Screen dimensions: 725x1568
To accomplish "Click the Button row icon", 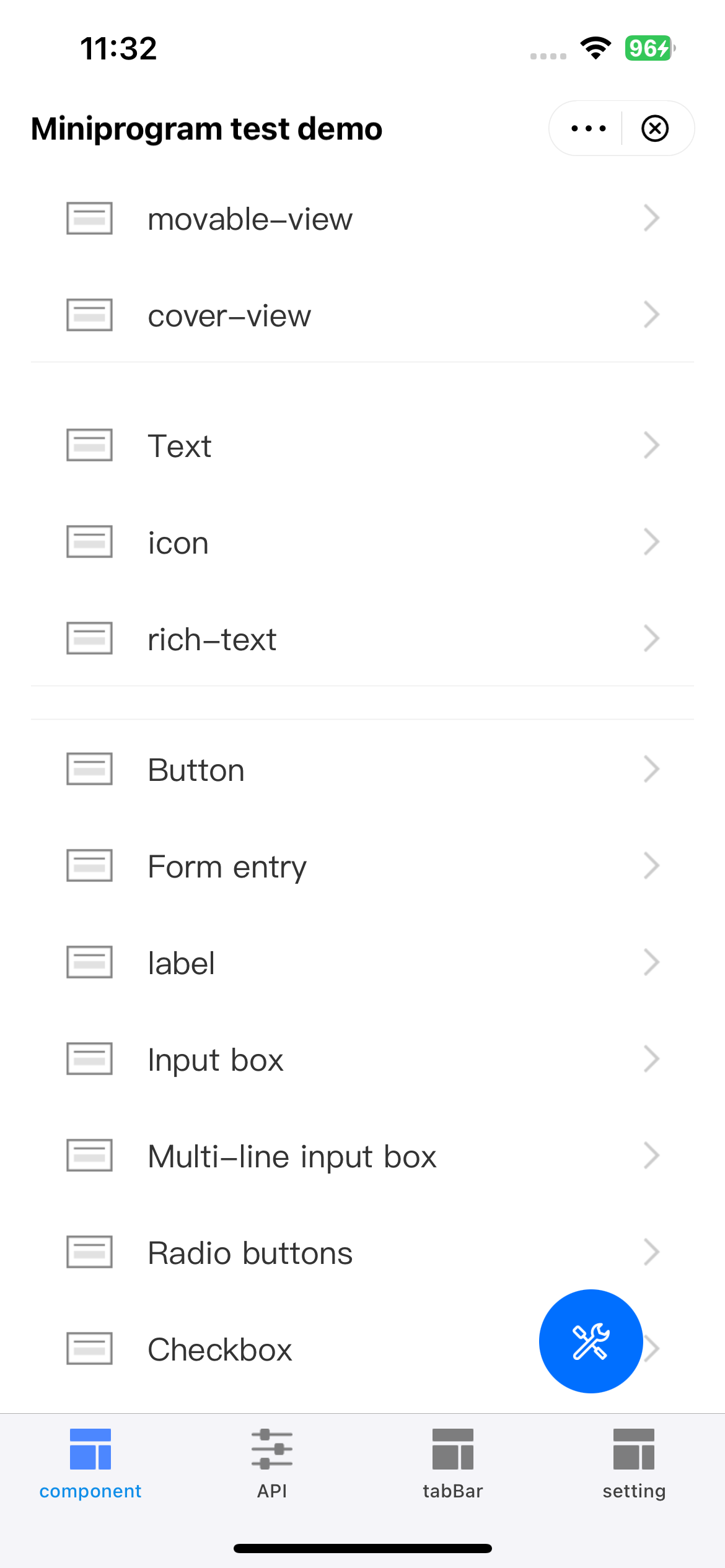I will coord(89,769).
